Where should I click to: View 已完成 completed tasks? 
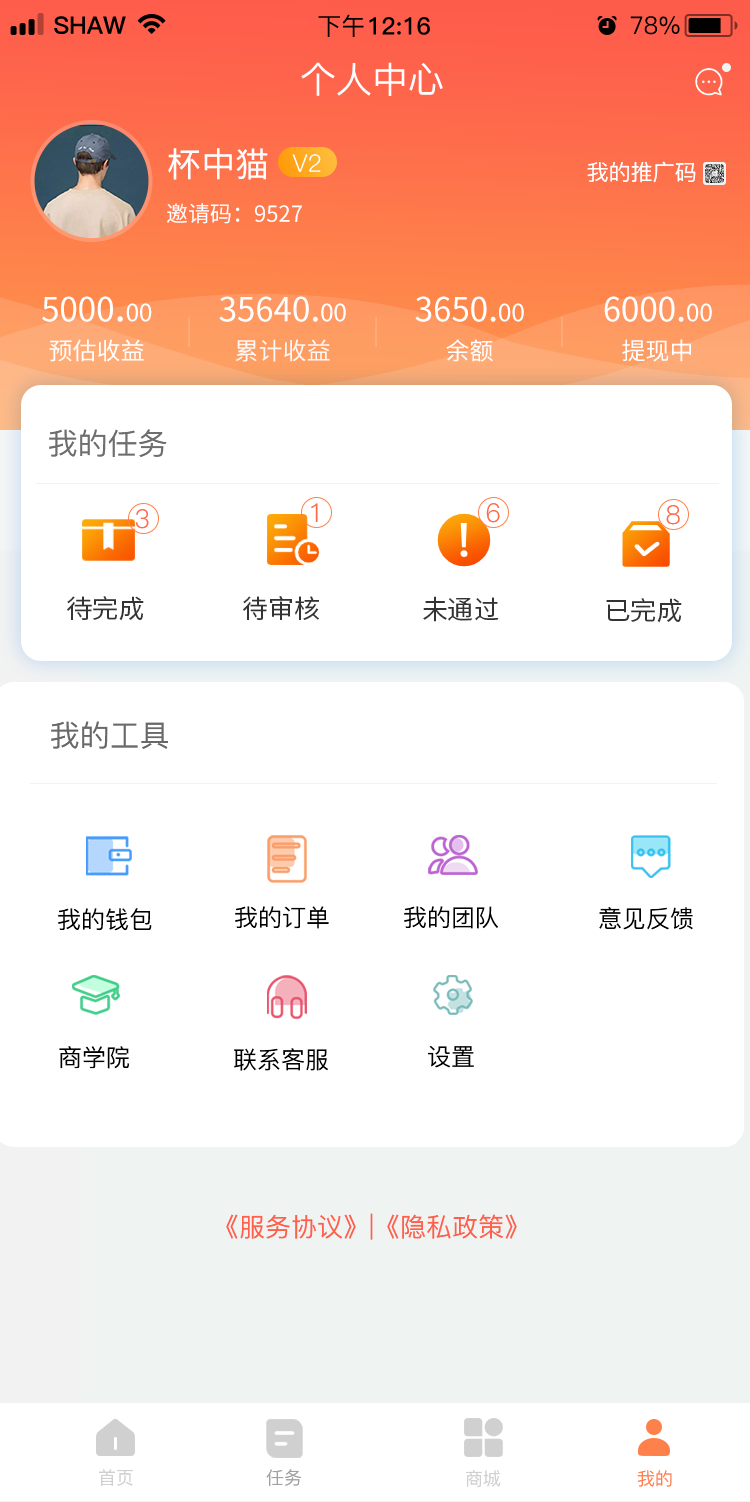pos(645,567)
